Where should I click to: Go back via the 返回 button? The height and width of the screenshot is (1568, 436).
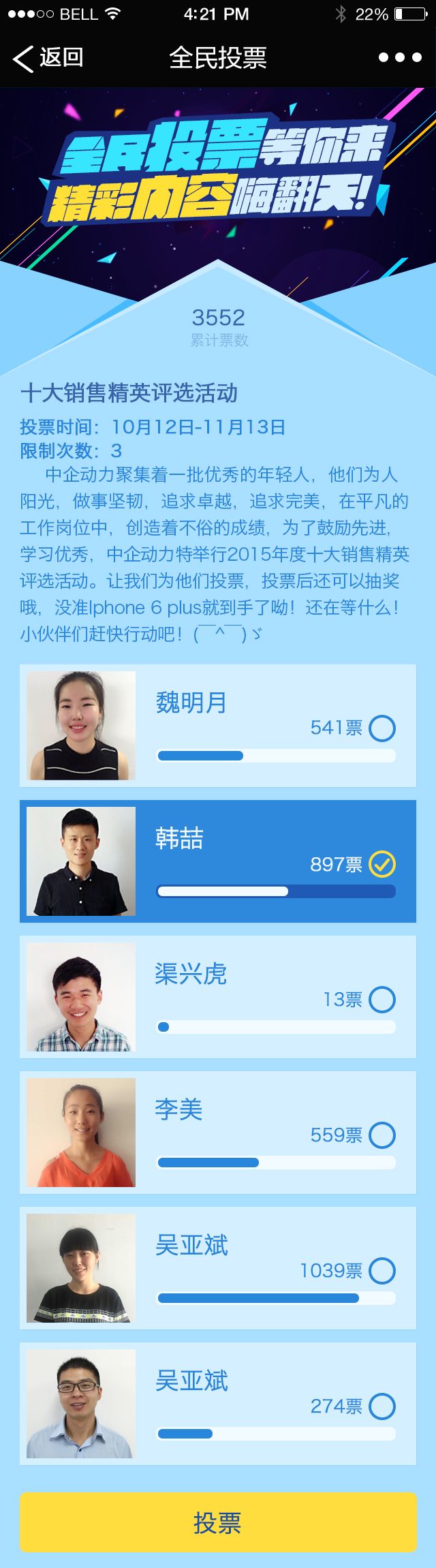coord(48,58)
